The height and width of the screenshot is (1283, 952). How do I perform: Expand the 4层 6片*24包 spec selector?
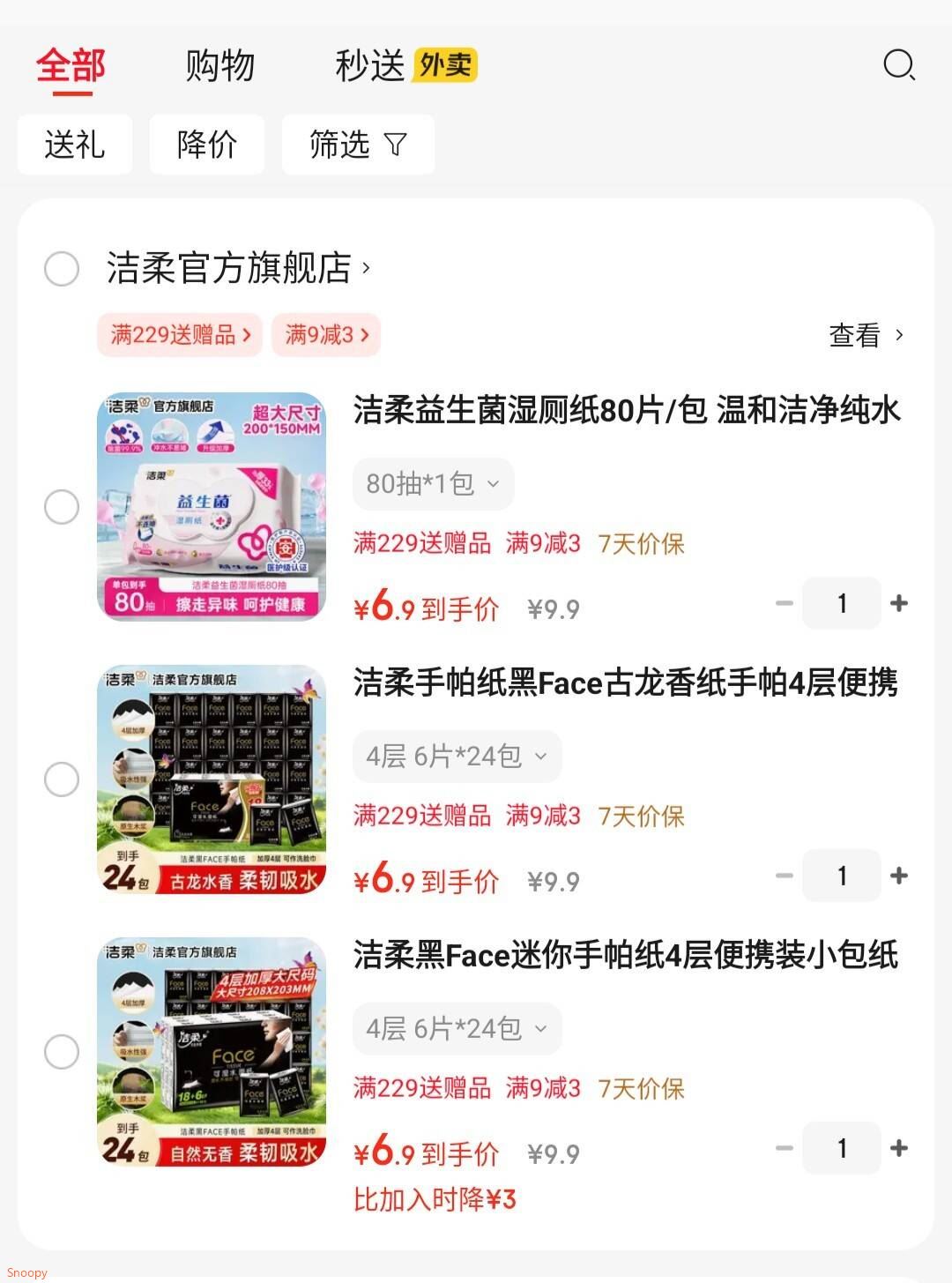coord(457,756)
